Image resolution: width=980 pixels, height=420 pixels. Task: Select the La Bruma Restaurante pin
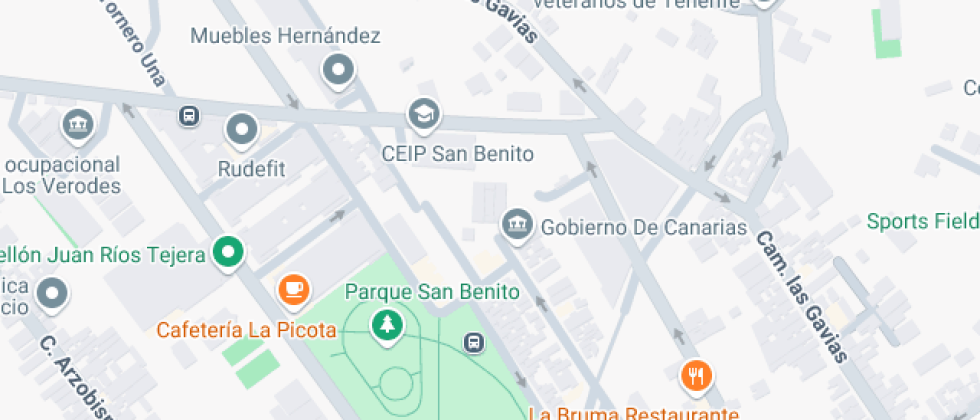tap(696, 378)
